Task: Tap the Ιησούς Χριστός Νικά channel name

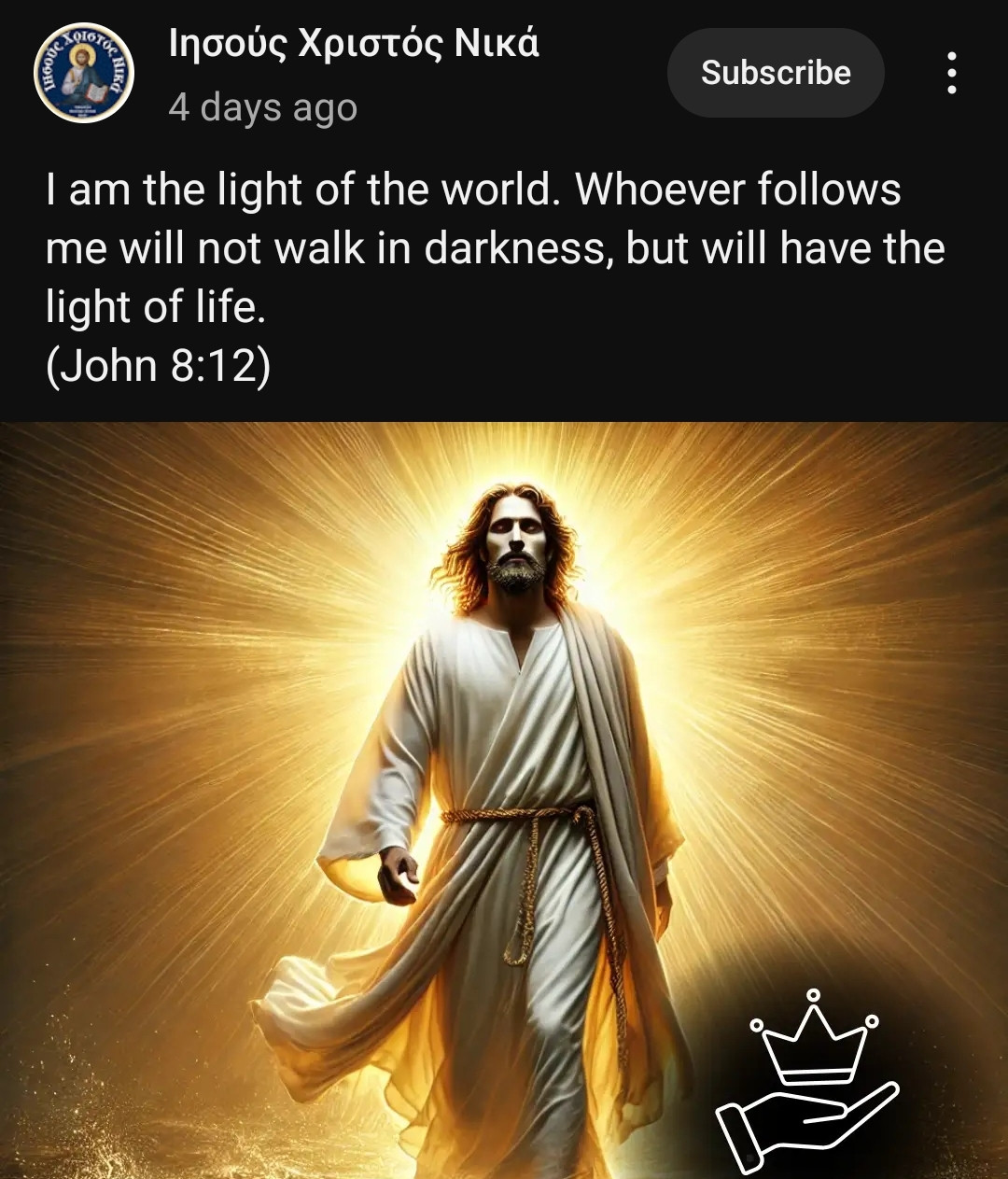Action: pos(354,44)
